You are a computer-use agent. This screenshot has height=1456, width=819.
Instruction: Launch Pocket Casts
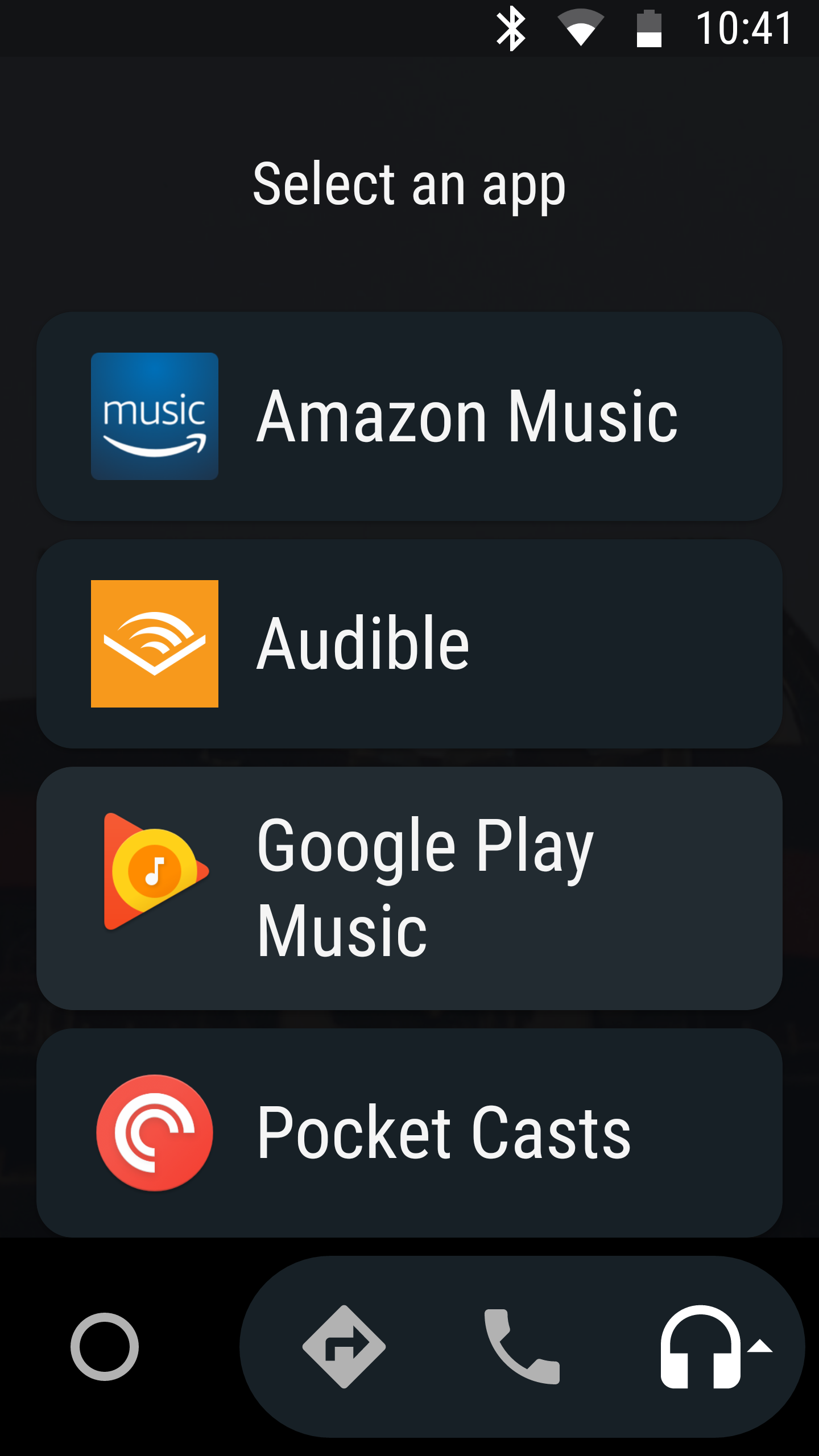[409, 1133]
